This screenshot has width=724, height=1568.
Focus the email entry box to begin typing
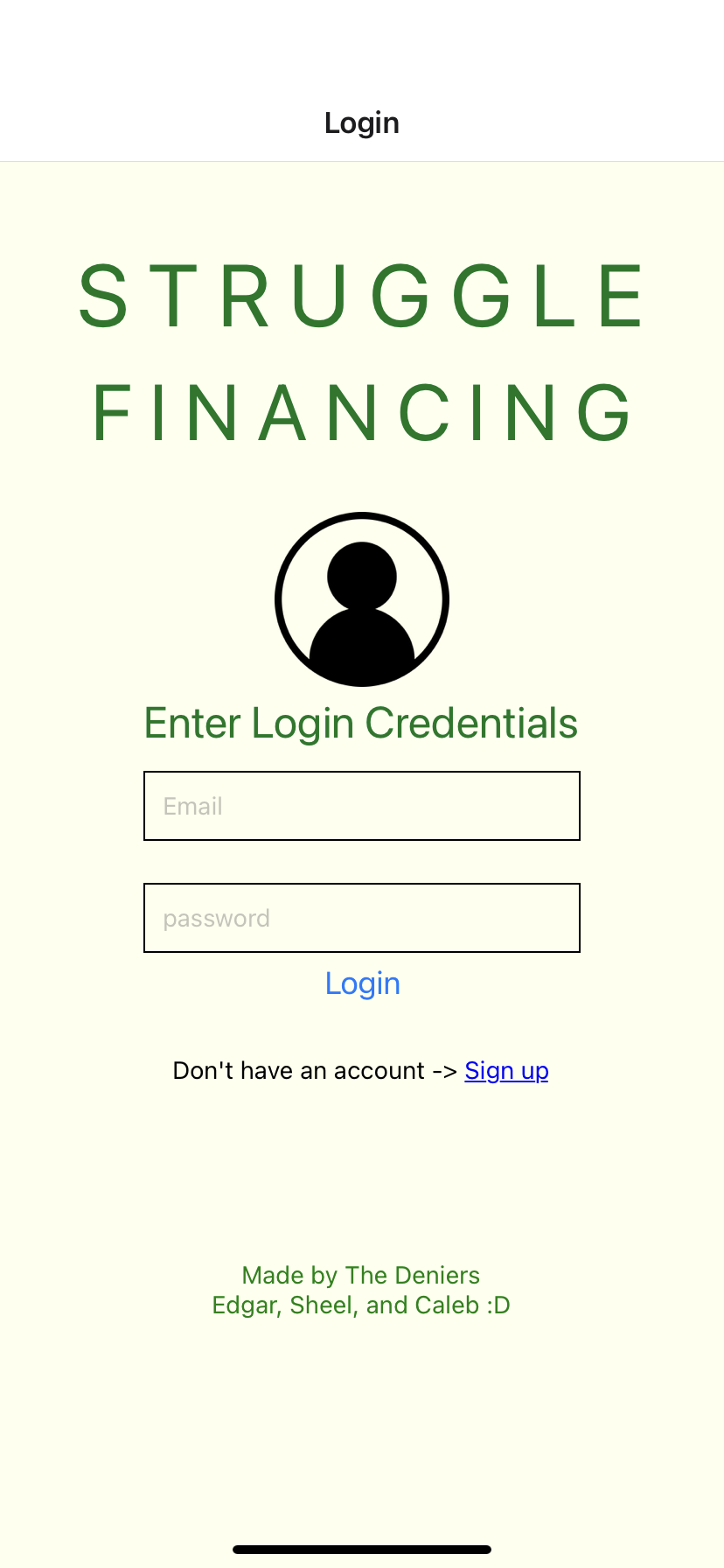(x=361, y=805)
